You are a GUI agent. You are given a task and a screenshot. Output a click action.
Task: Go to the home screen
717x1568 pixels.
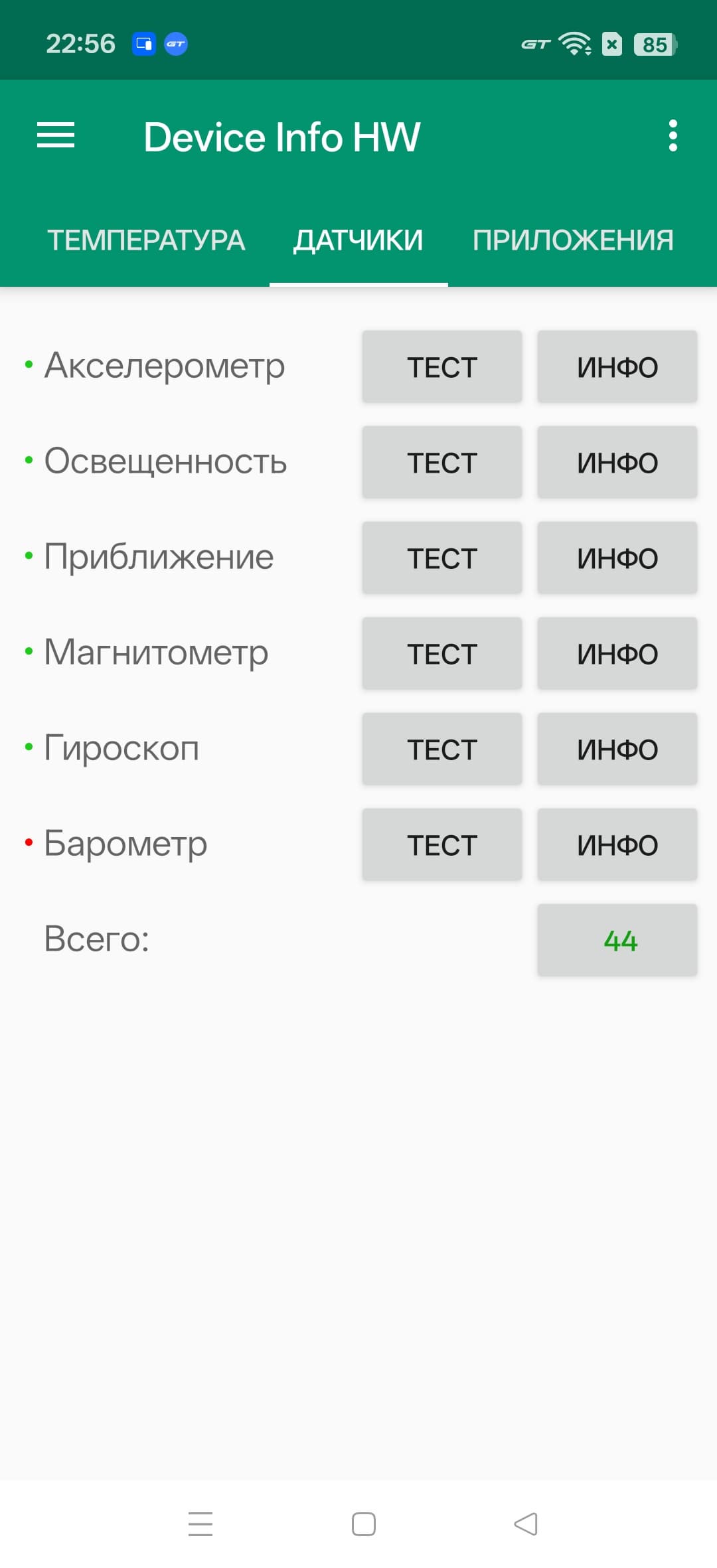[363, 1524]
